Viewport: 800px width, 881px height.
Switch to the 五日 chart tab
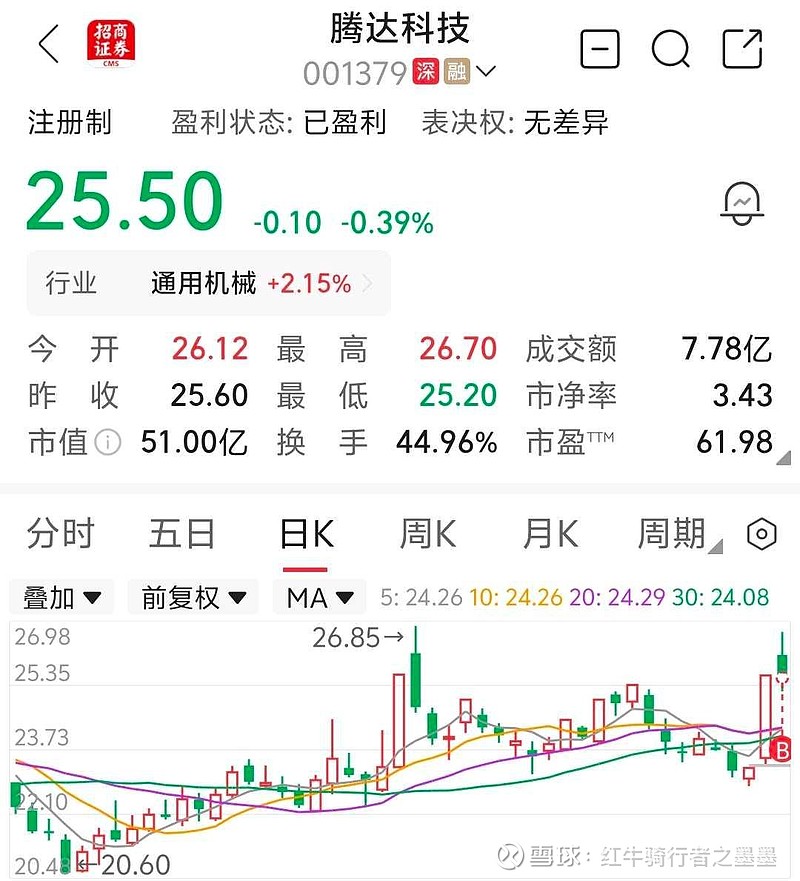coord(182,534)
